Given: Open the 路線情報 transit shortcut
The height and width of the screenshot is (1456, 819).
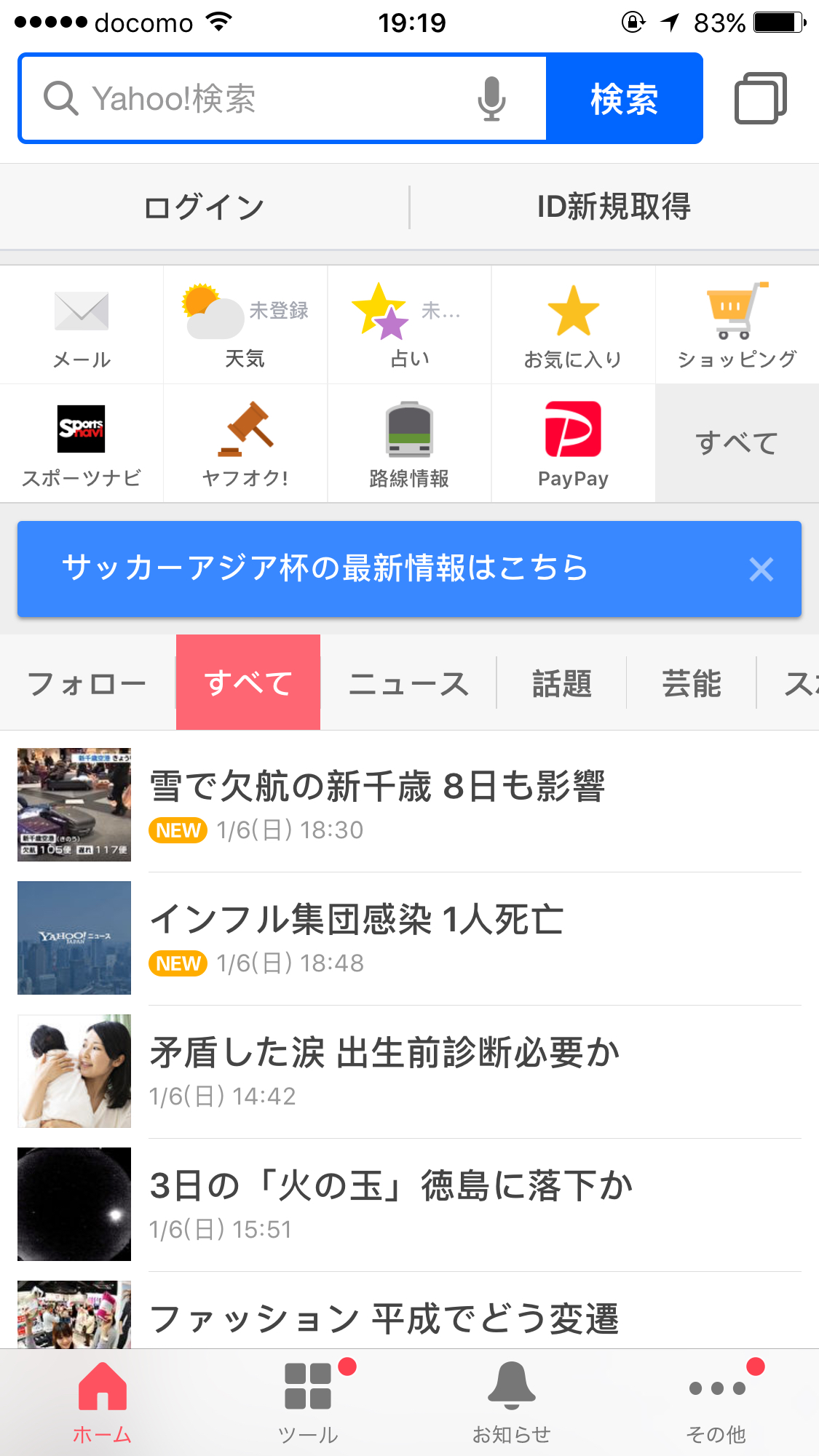Looking at the screenshot, I should 409,444.
